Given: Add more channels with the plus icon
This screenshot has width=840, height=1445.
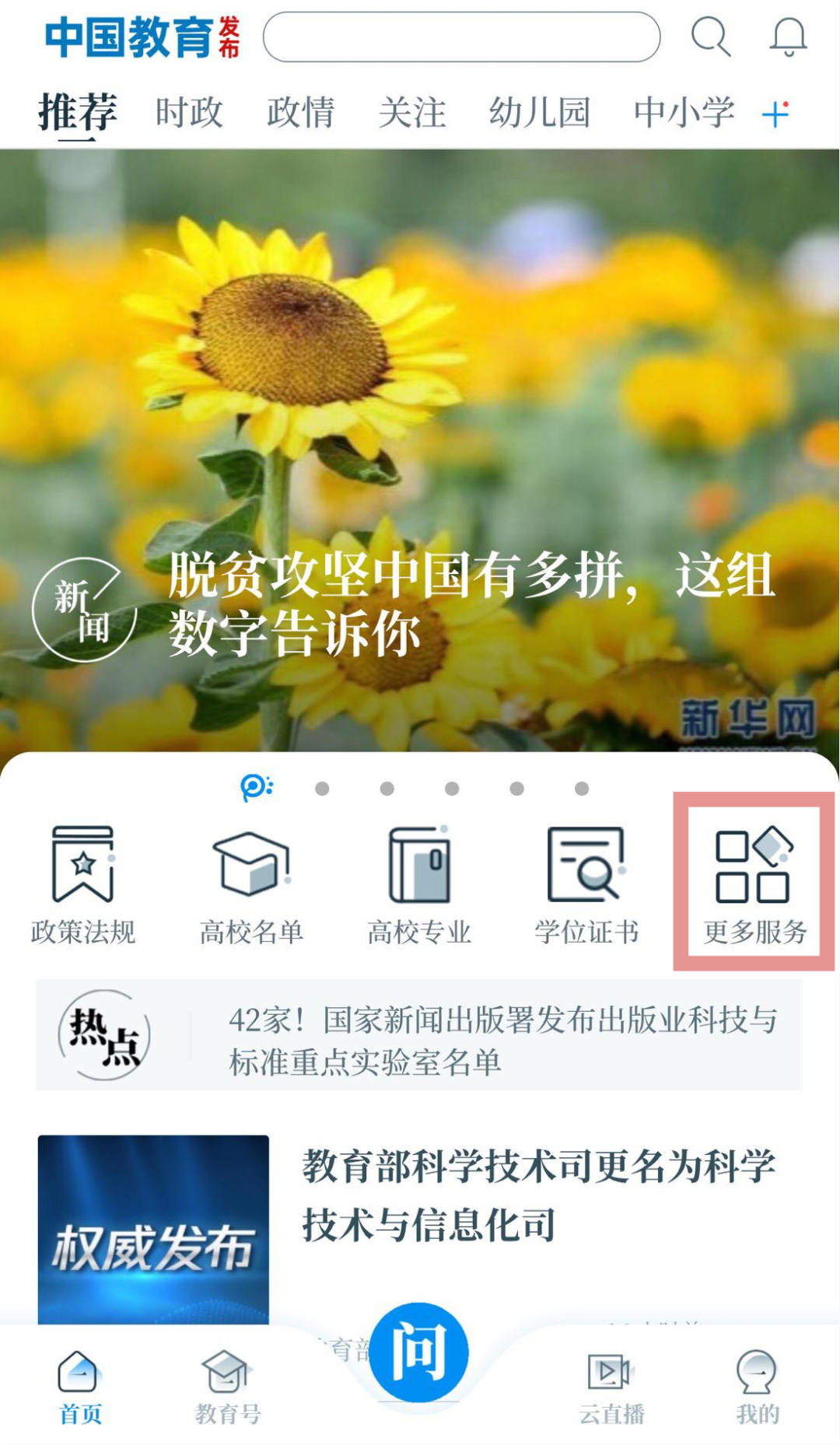Looking at the screenshot, I should click(775, 114).
